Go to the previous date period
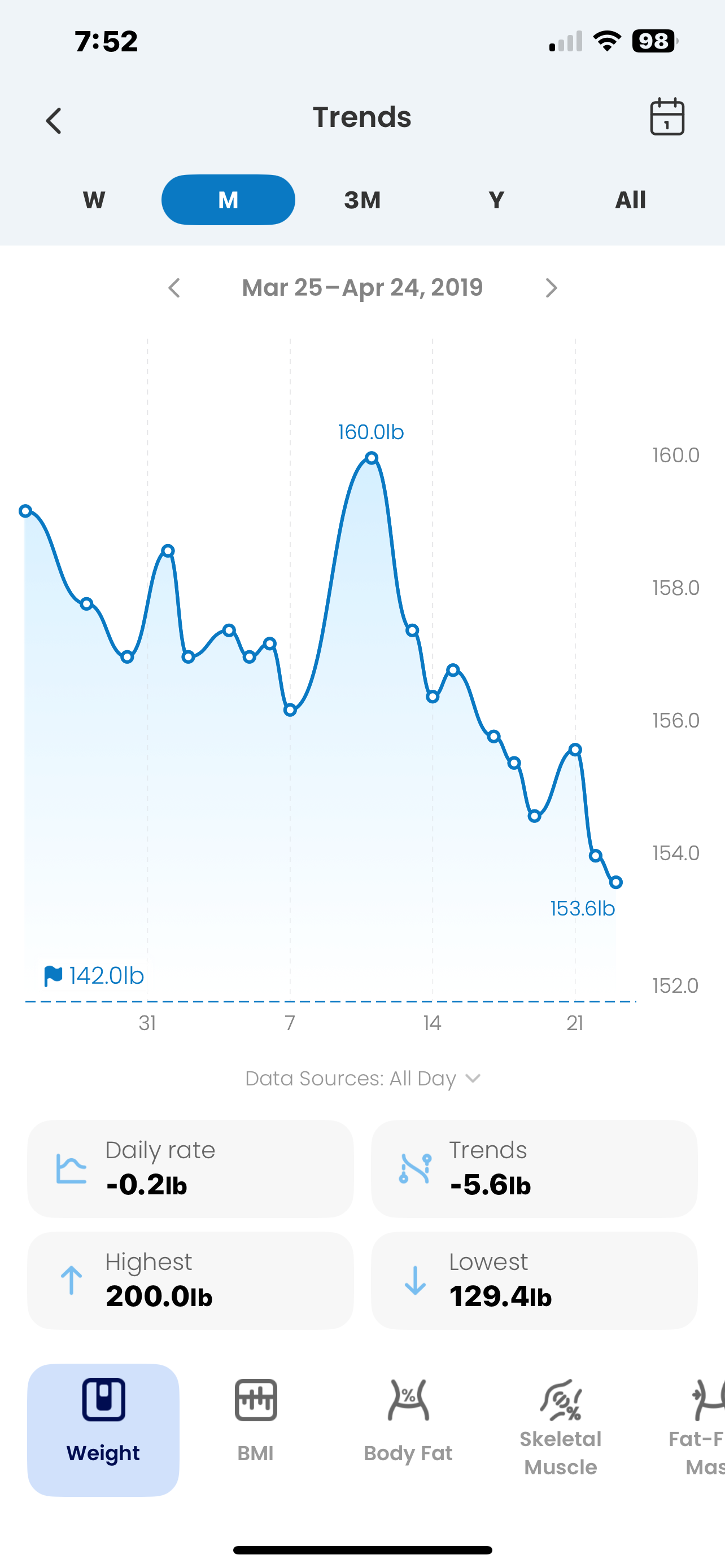 (174, 288)
